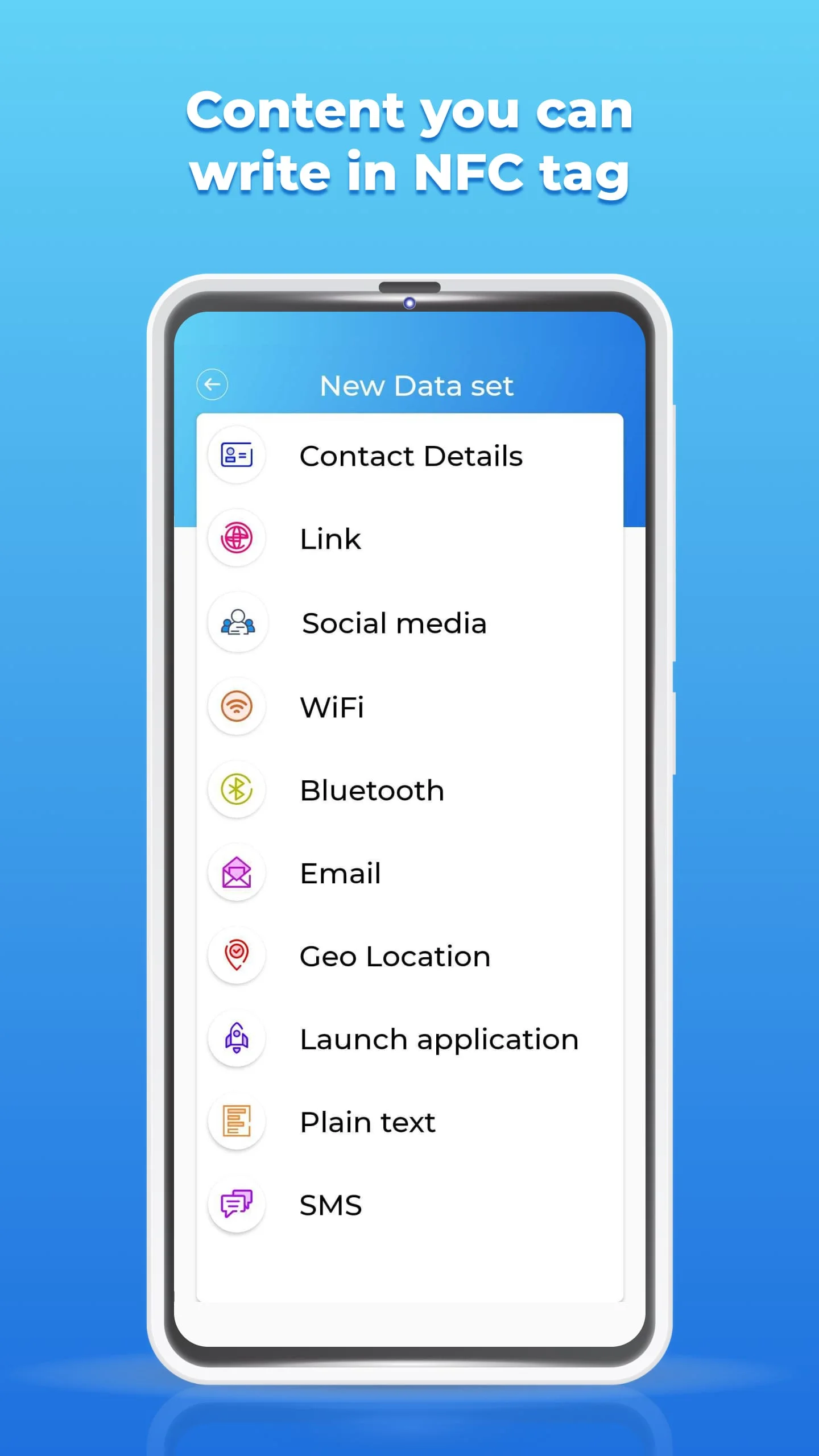Click the Social media people icon
Viewport: 819px width, 1456px height.
pos(237,622)
